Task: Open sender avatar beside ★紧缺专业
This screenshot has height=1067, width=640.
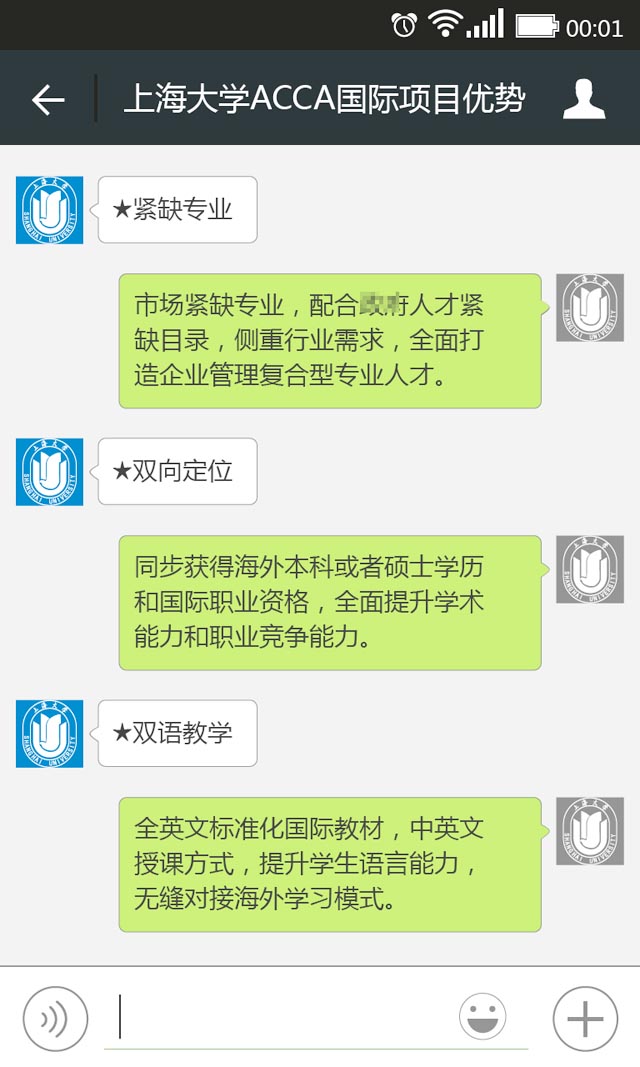Action: 49,210
